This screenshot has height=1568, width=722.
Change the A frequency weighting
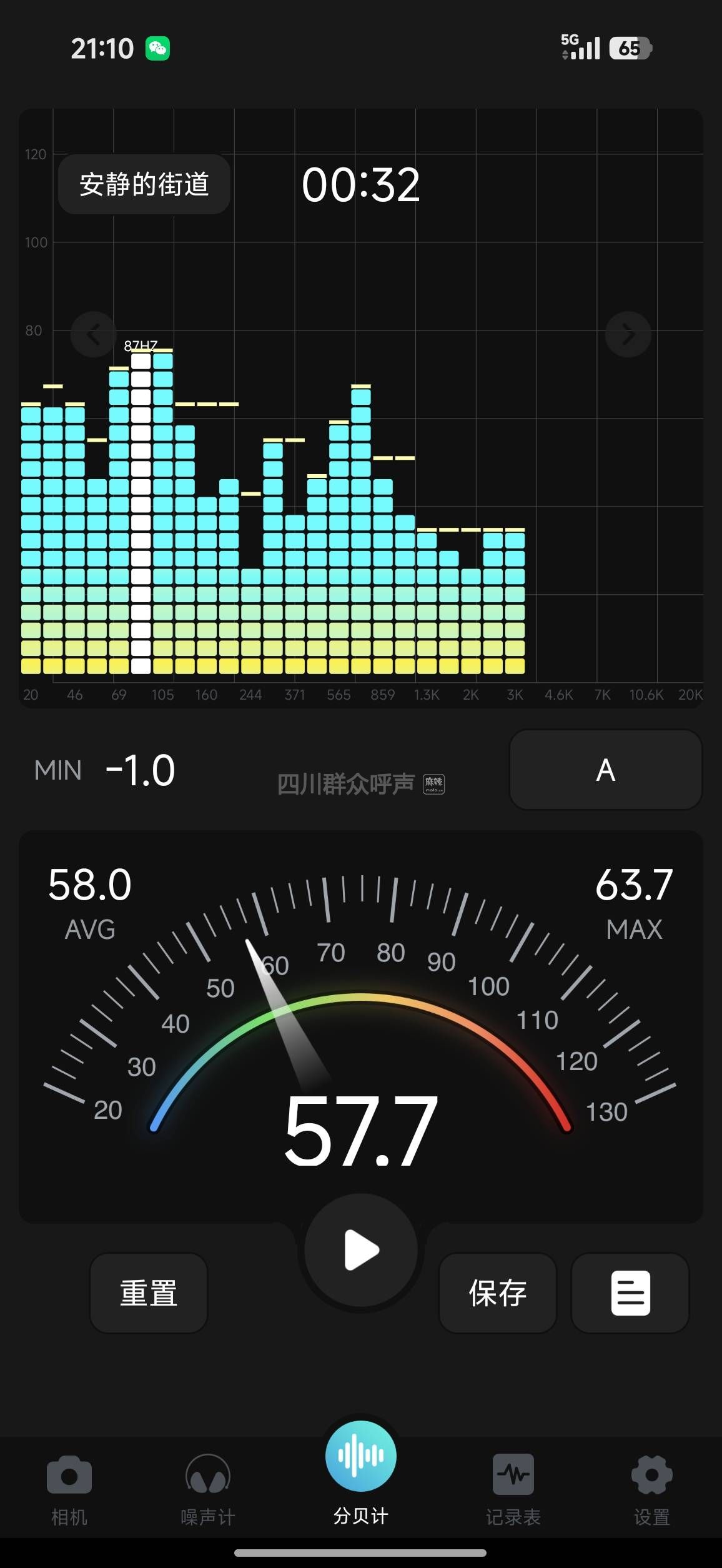point(605,770)
